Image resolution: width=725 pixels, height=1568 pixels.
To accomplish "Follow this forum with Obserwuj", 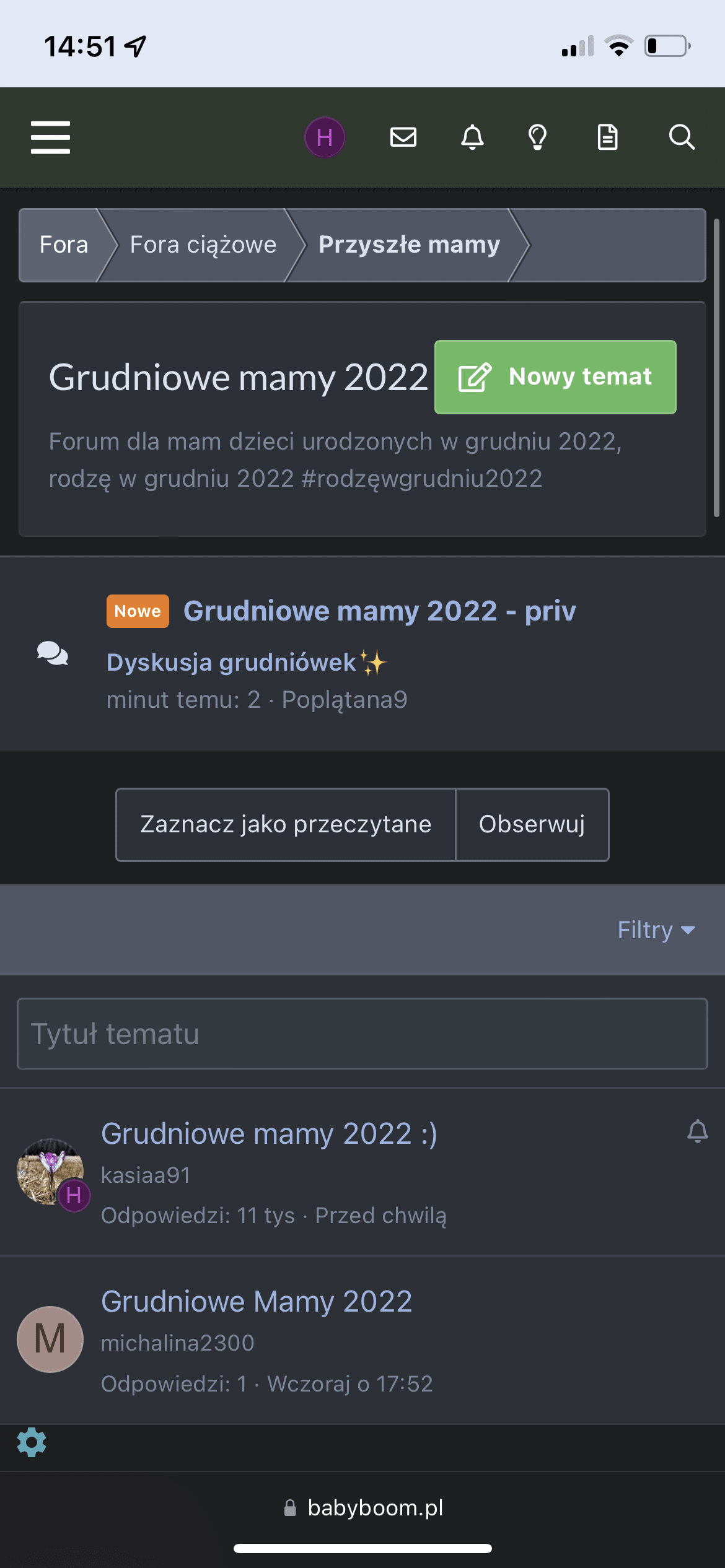I will tap(532, 824).
